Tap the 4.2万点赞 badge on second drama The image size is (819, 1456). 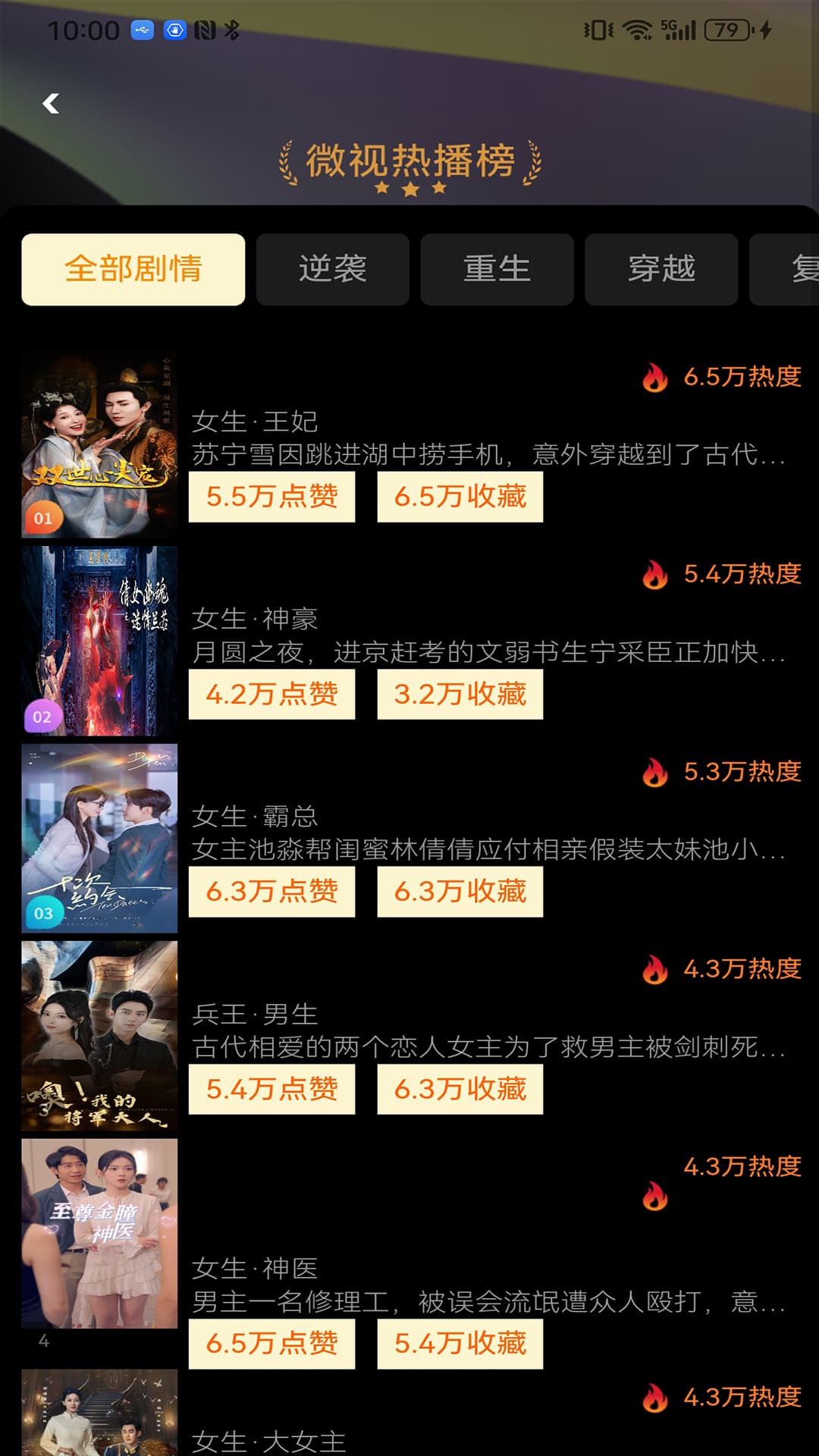point(271,694)
